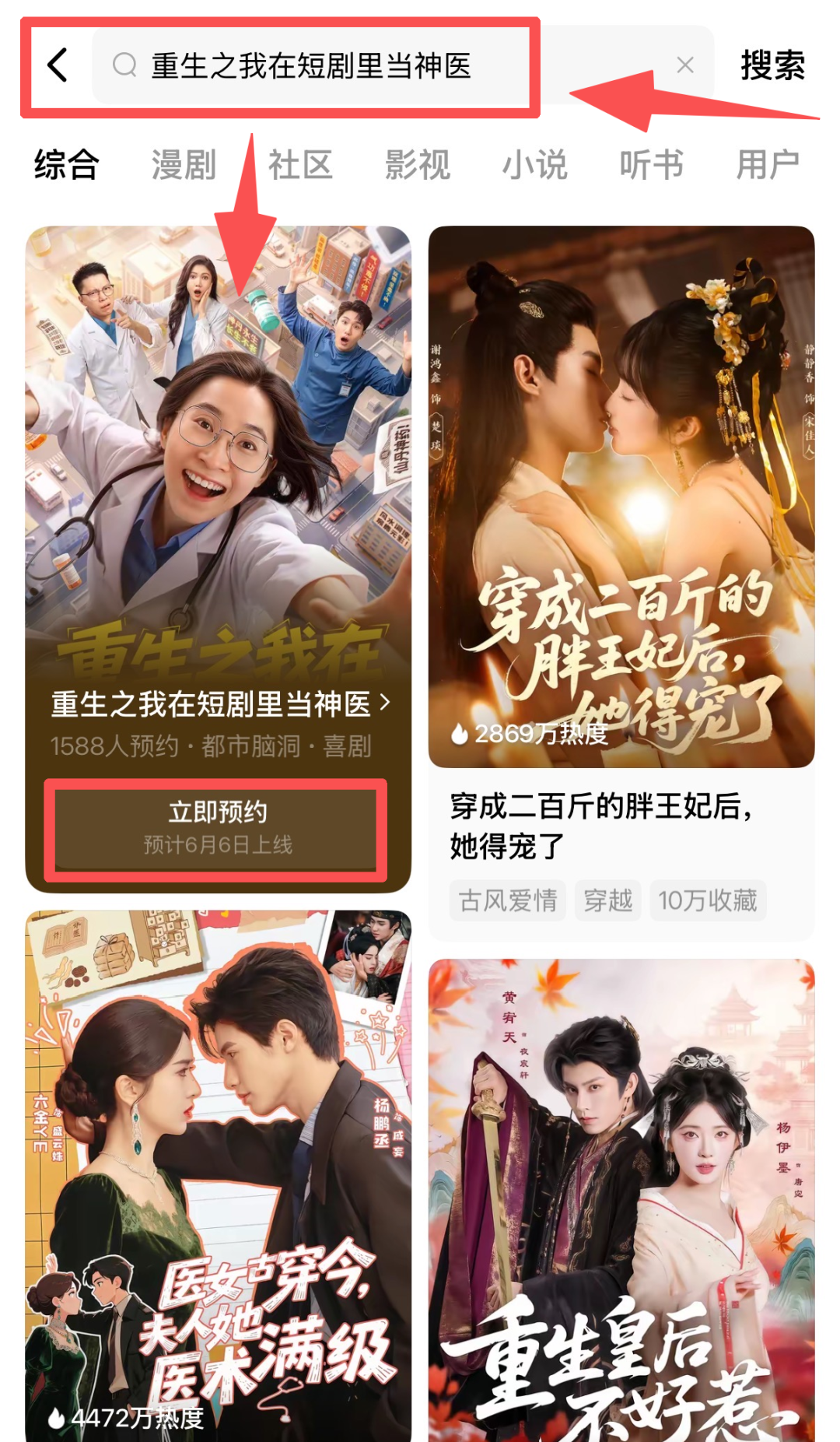
Task: Switch to the 漫剧 tab
Action: (184, 164)
